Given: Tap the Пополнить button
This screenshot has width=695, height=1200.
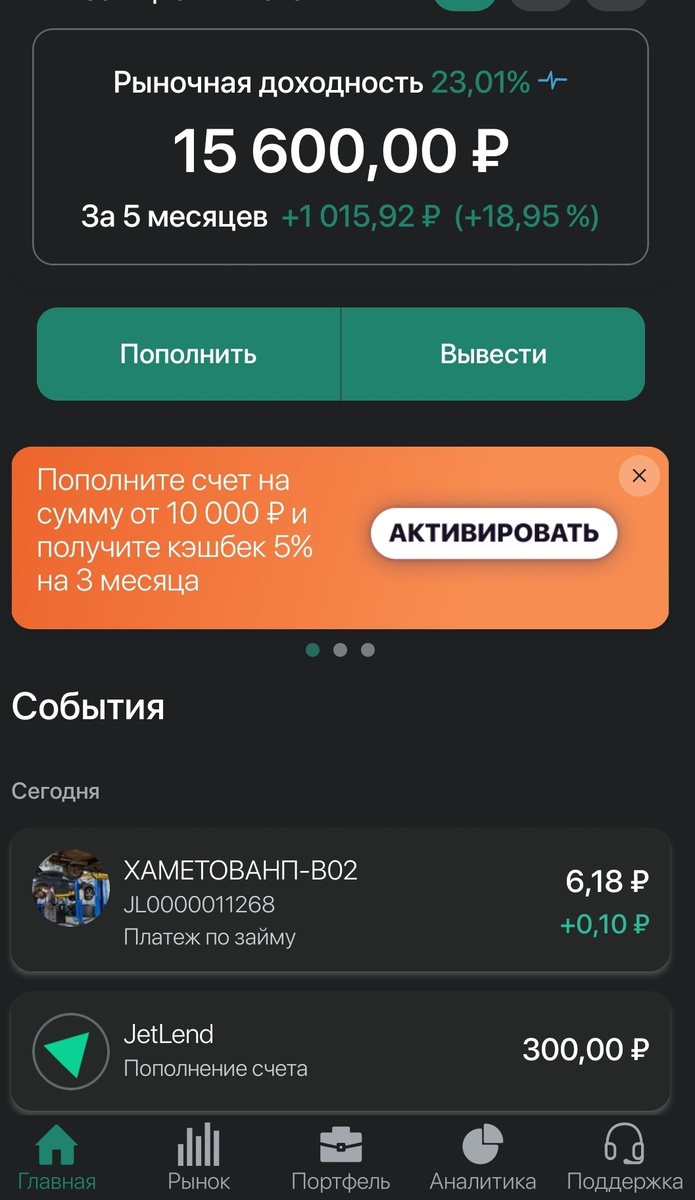Looking at the screenshot, I should click(x=189, y=354).
